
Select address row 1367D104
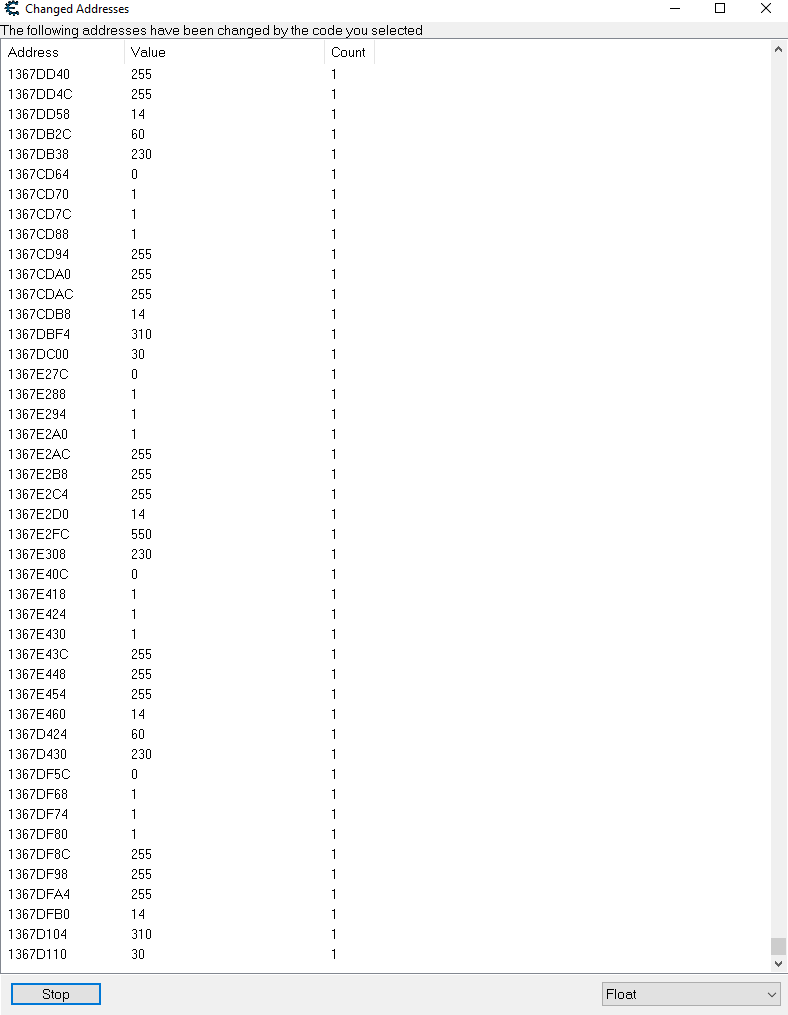39,934
